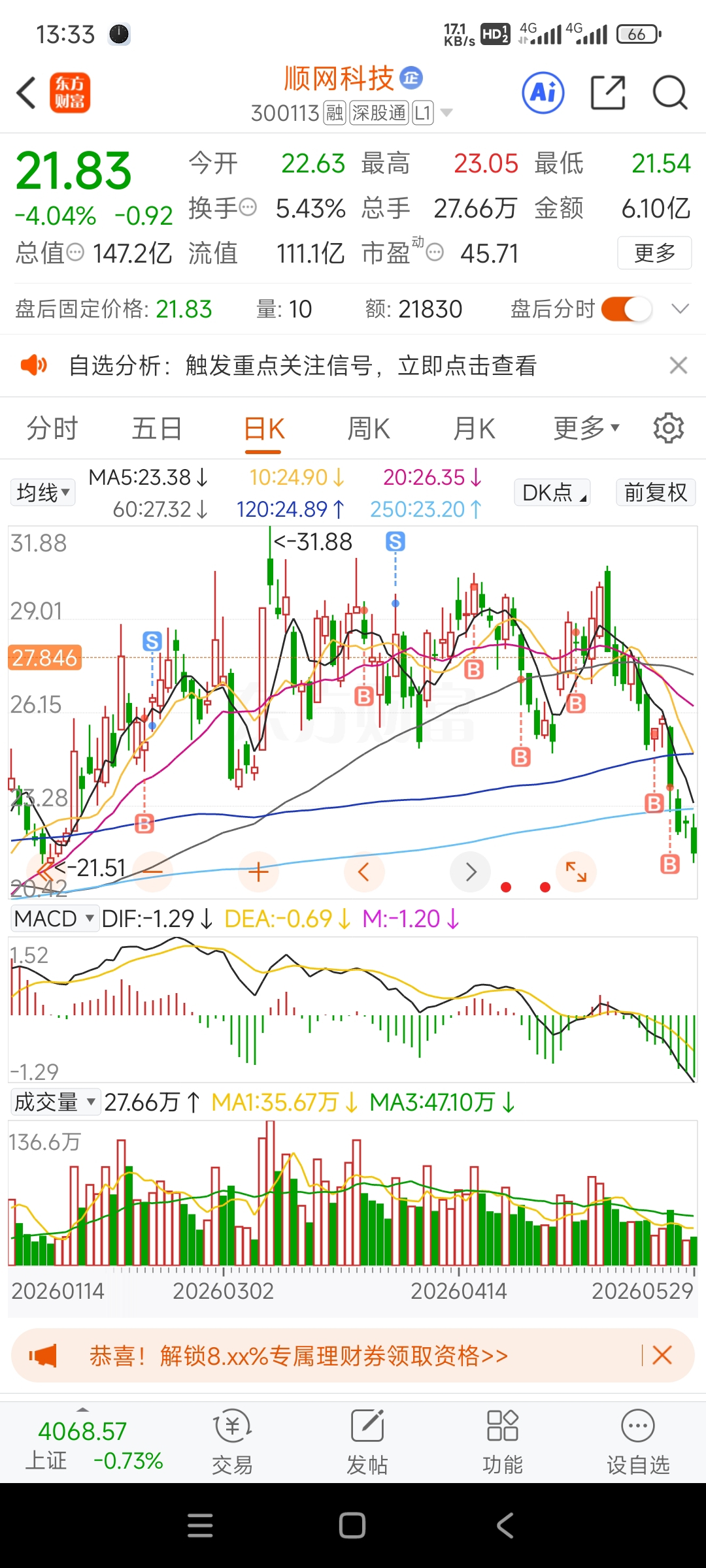Open the MACD indicator dropdown
This screenshot has width=706, height=1568.
click(x=55, y=919)
